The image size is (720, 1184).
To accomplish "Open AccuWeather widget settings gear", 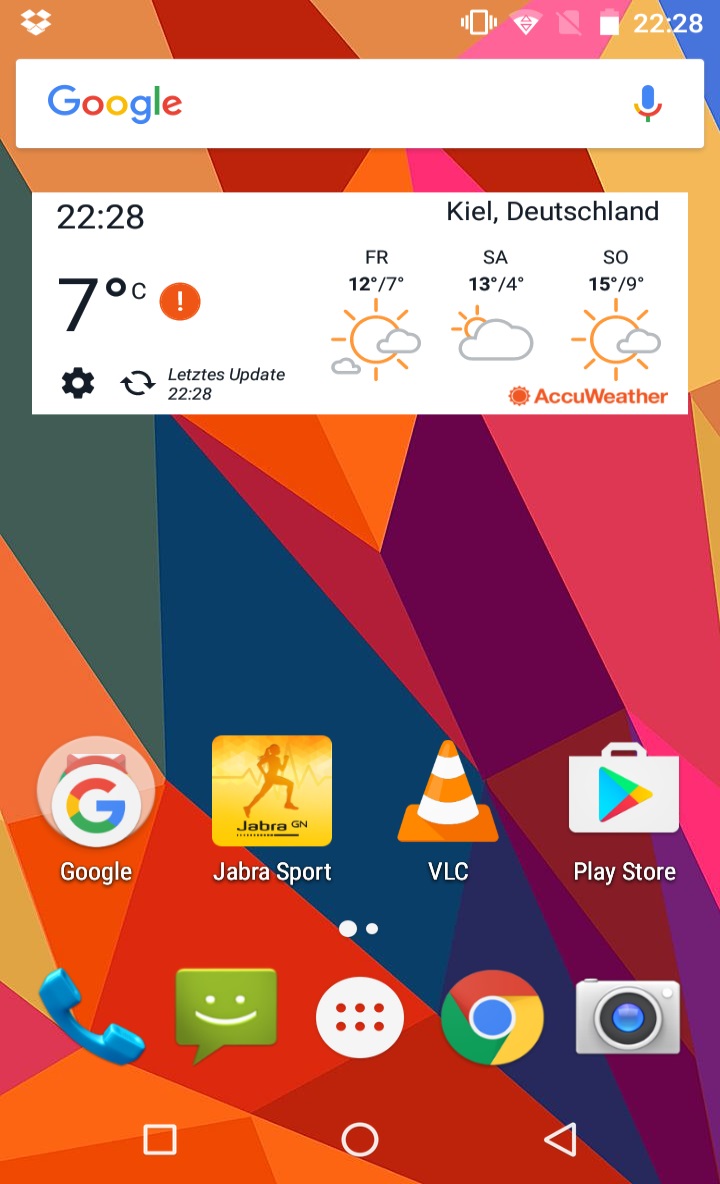I will click(x=78, y=384).
